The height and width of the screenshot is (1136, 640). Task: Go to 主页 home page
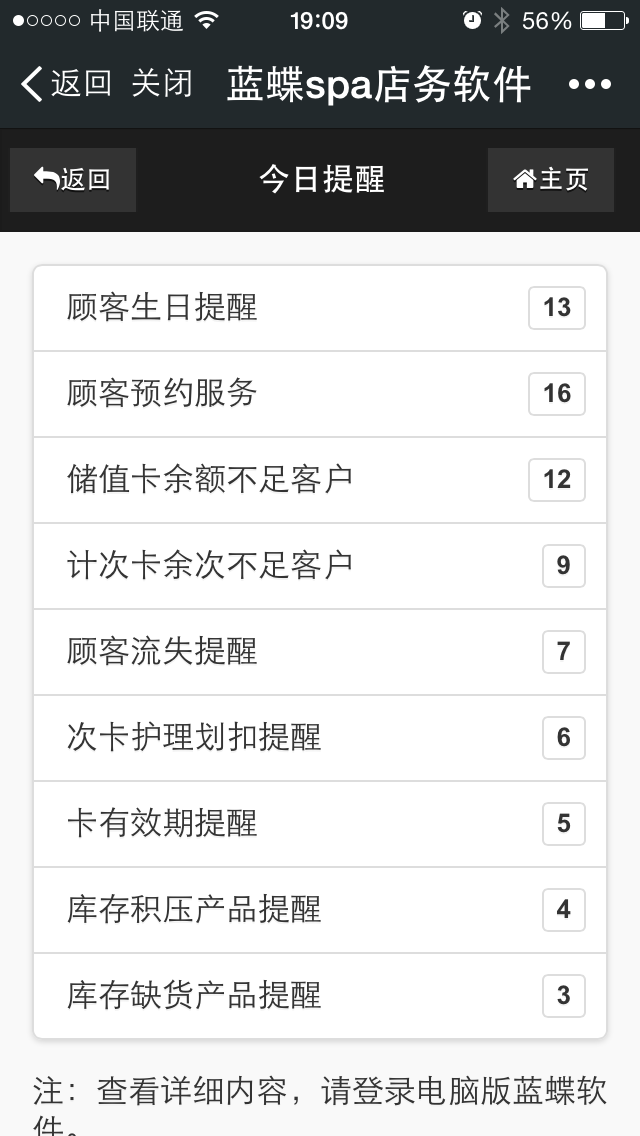[x=551, y=180]
